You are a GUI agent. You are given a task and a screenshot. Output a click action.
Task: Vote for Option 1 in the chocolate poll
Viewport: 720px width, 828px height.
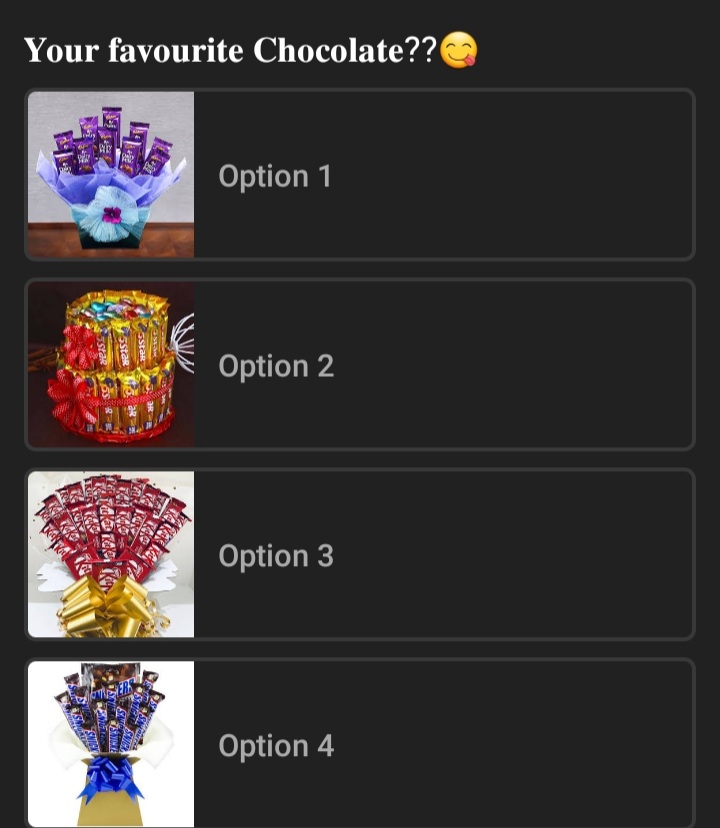coord(360,175)
